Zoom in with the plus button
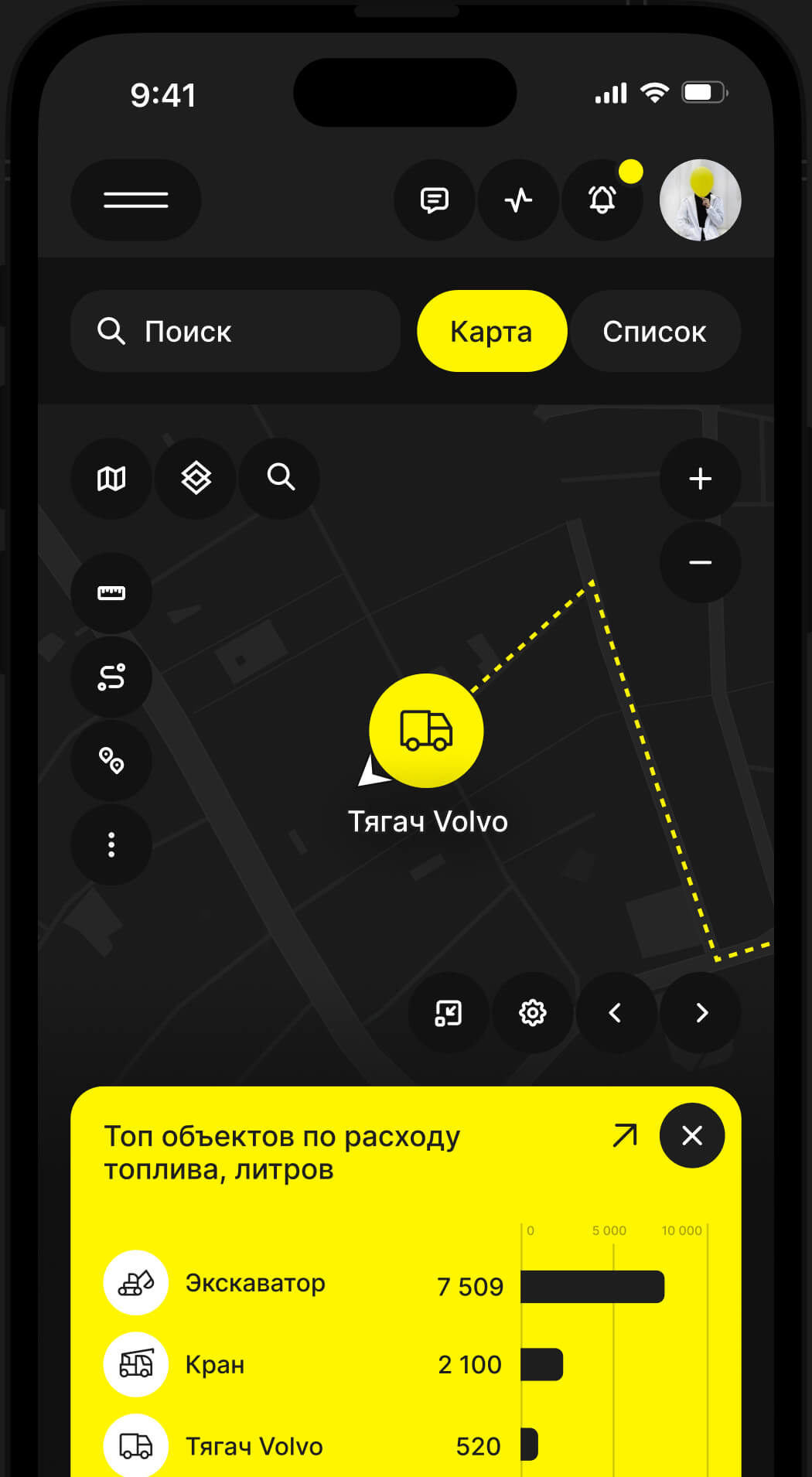 point(700,479)
